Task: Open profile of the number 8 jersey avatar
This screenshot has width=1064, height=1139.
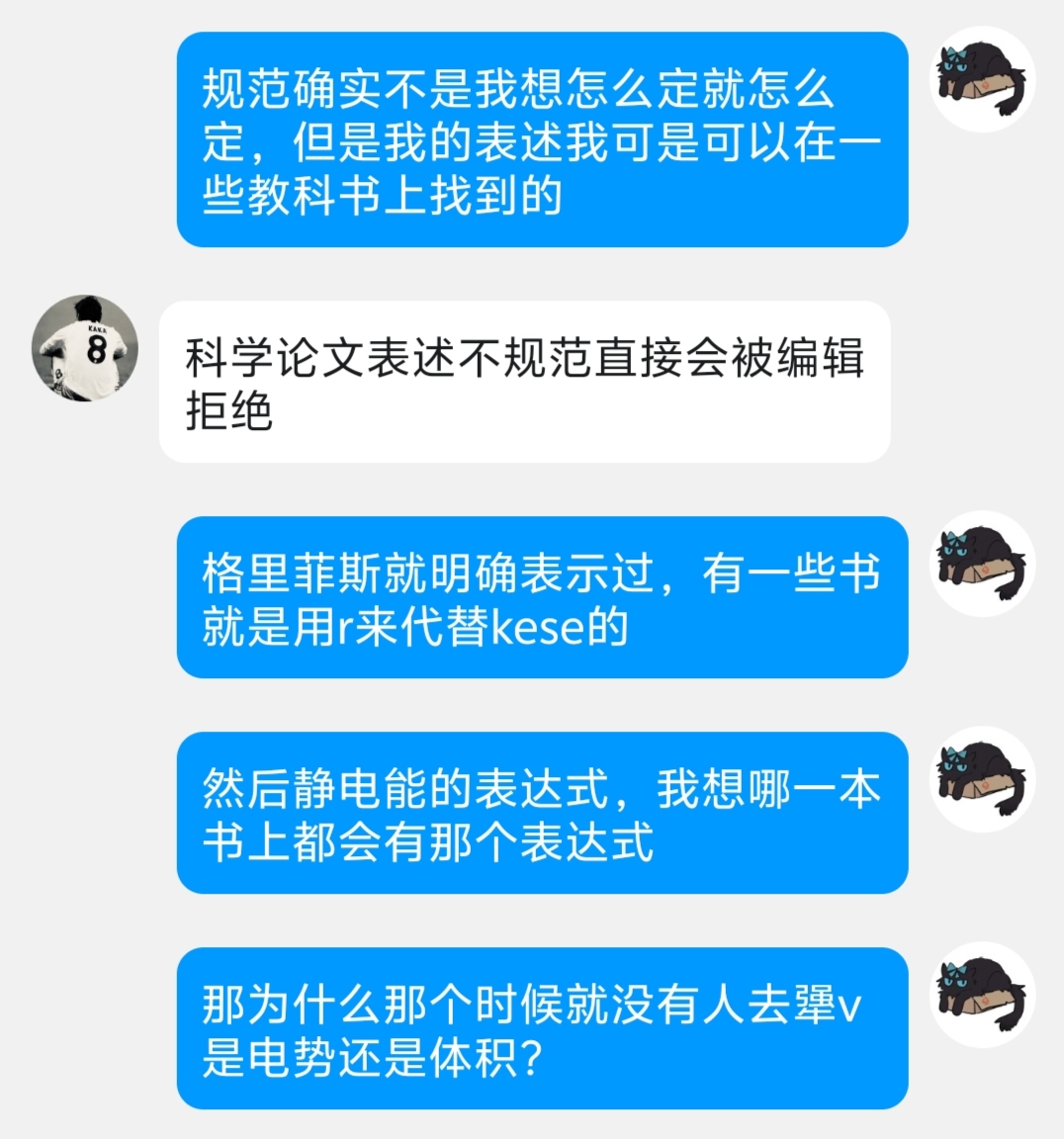Action: pyautogui.click(x=85, y=348)
